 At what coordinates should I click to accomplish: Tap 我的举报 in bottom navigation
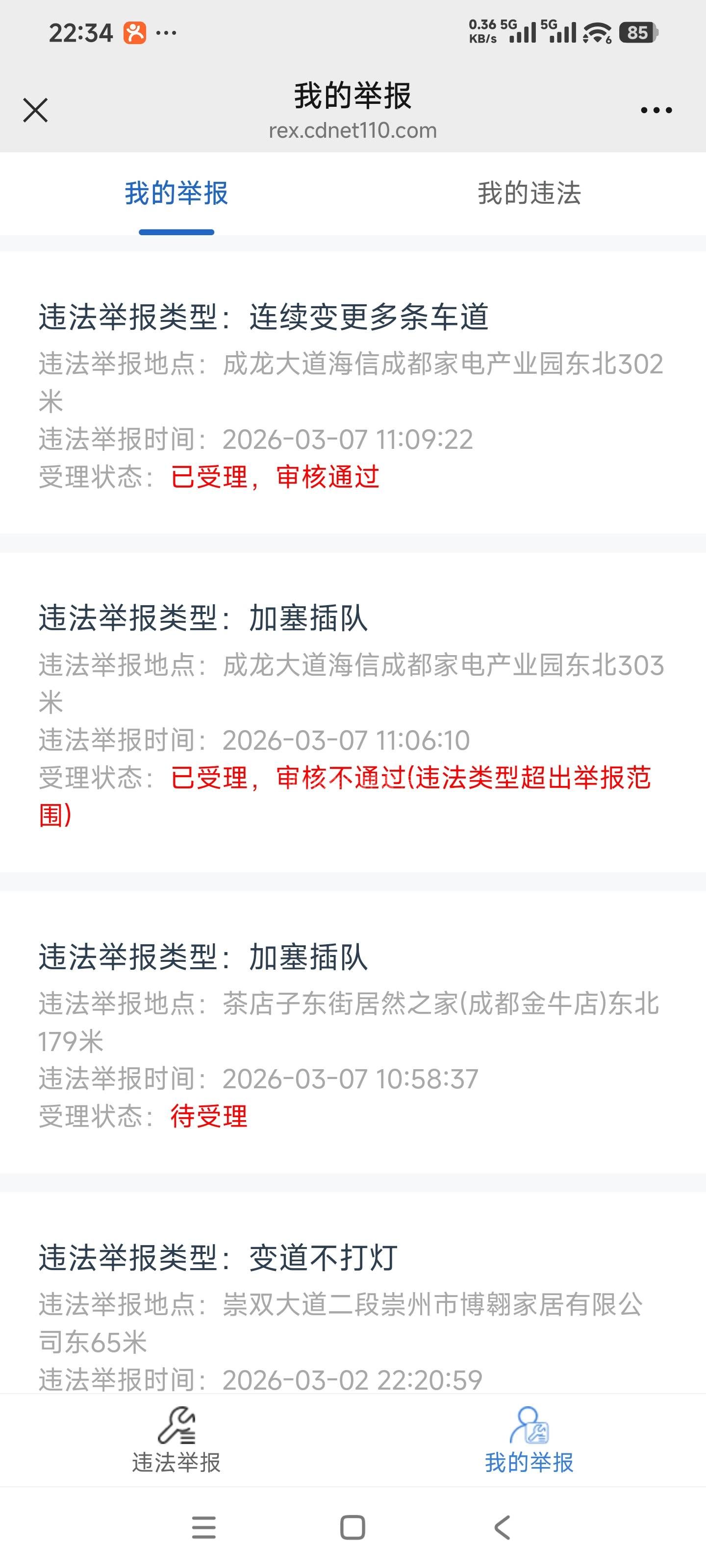[529, 1441]
